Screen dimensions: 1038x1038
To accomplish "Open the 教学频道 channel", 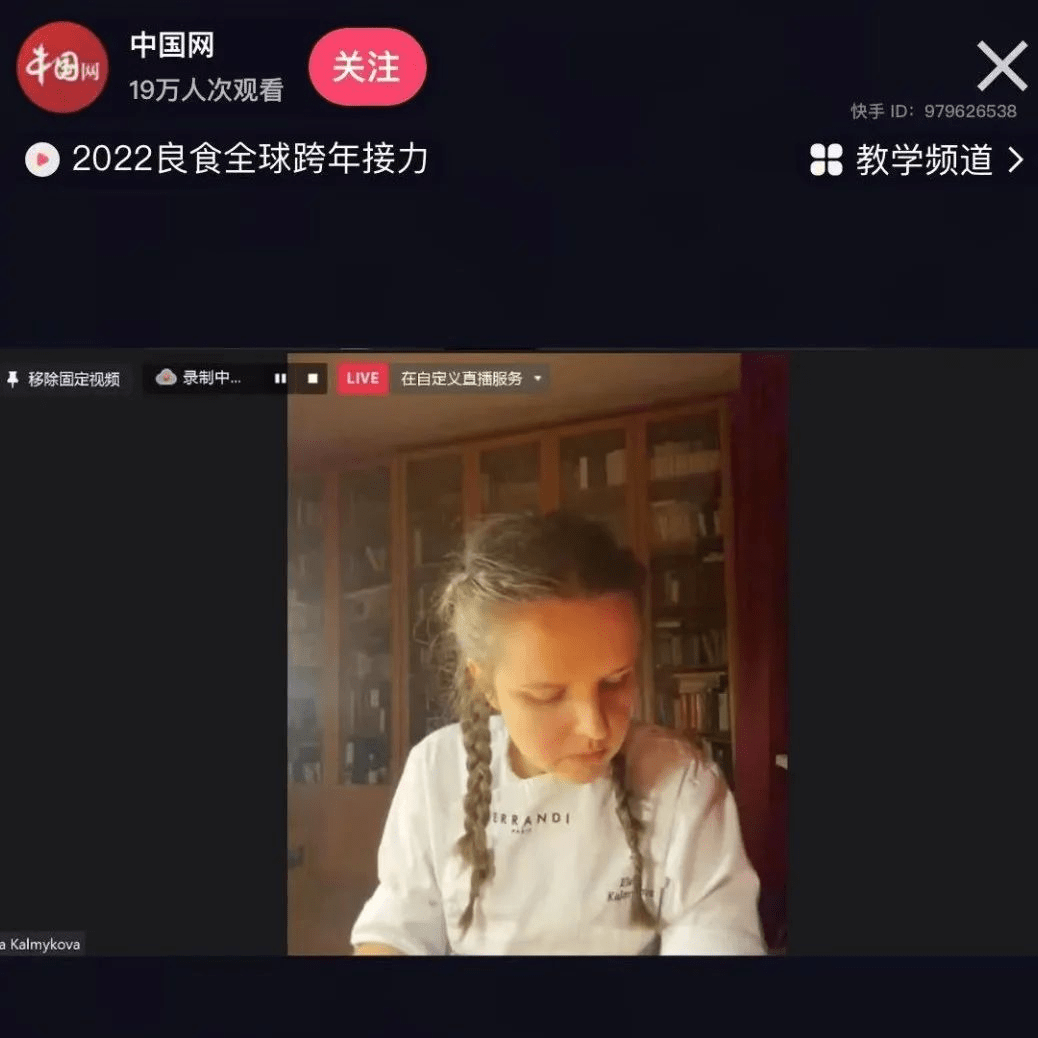I will [917, 160].
